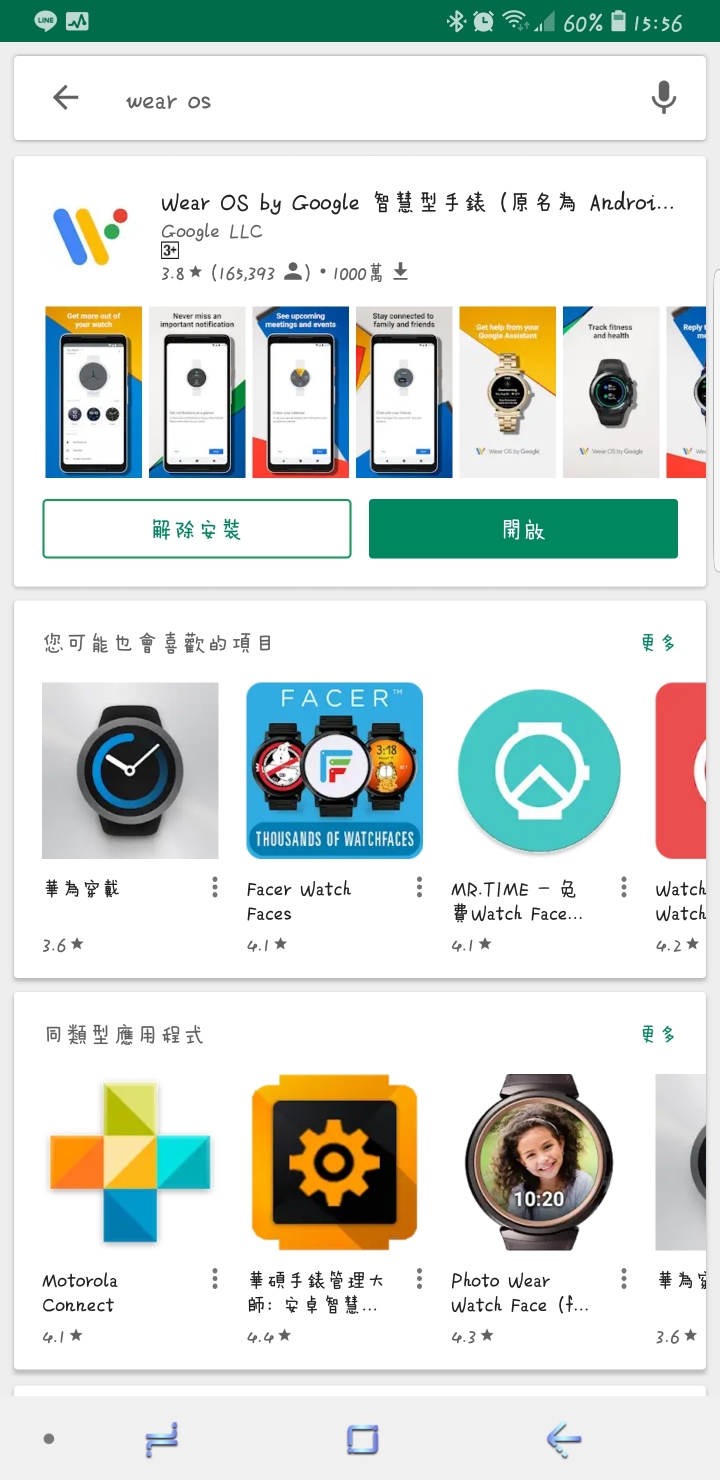Open the overflow menu for Facer Watch Faces
The height and width of the screenshot is (1480, 720).
pyautogui.click(x=419, y=887)
